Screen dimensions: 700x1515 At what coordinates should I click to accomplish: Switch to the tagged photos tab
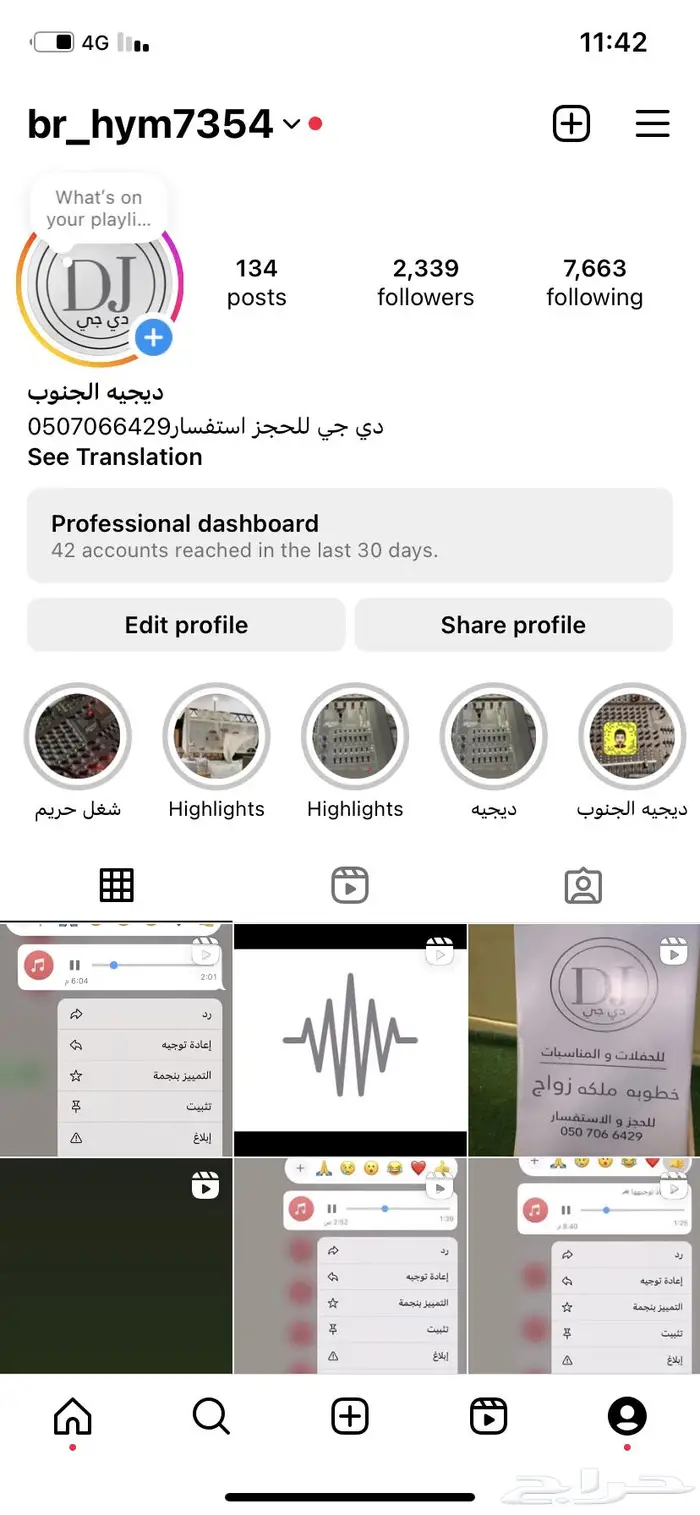583,885
